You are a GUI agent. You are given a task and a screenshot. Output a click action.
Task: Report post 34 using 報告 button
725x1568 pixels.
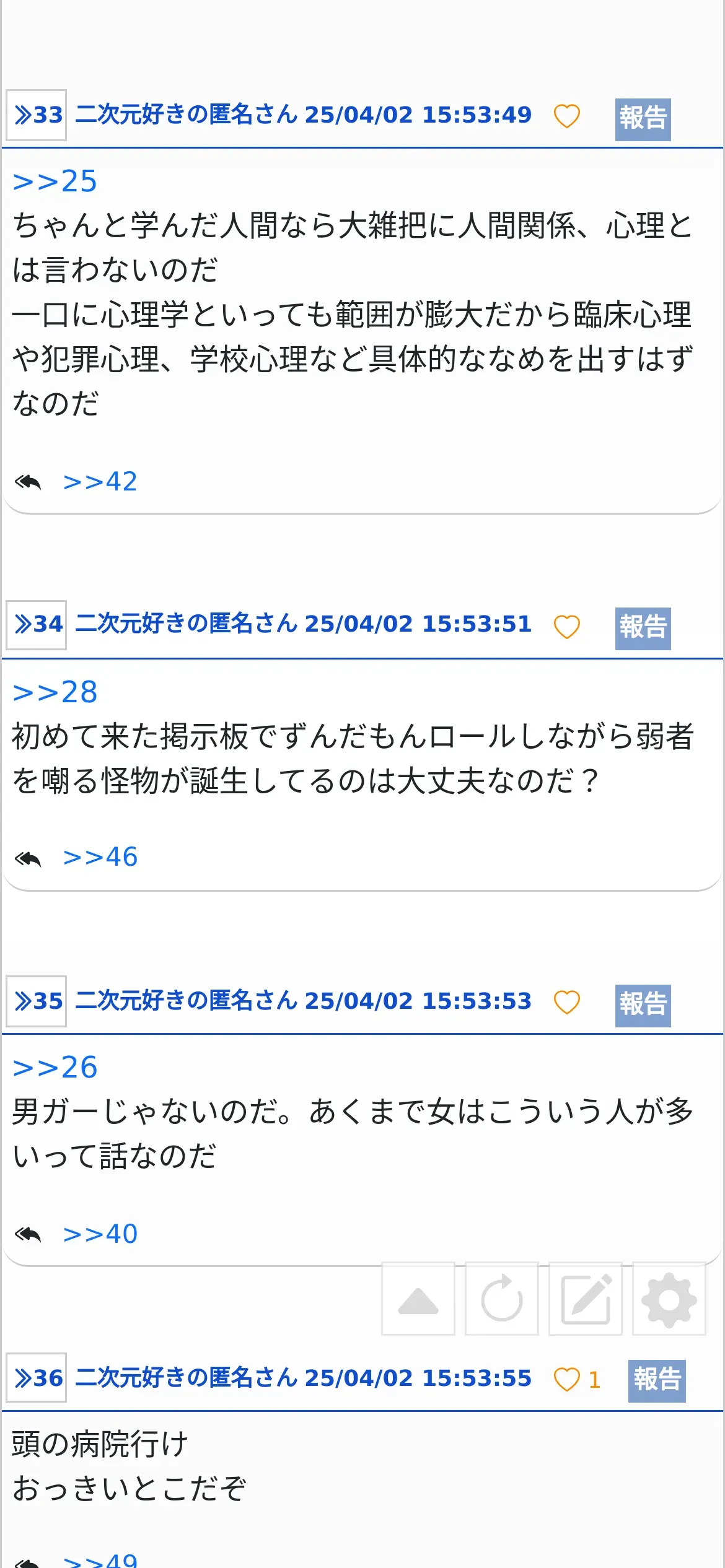[x=643, y=629]
